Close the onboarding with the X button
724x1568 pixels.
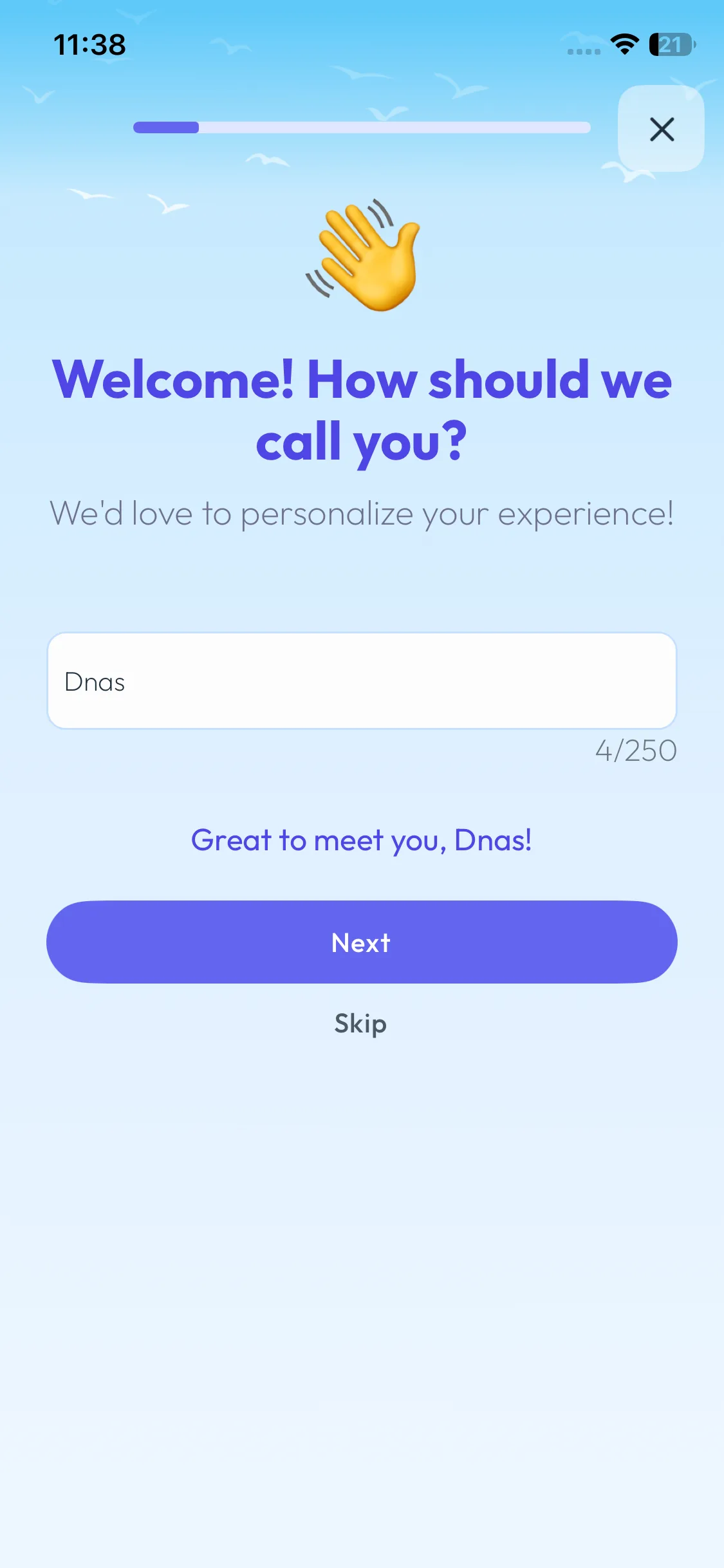click(x=661, y=129)
